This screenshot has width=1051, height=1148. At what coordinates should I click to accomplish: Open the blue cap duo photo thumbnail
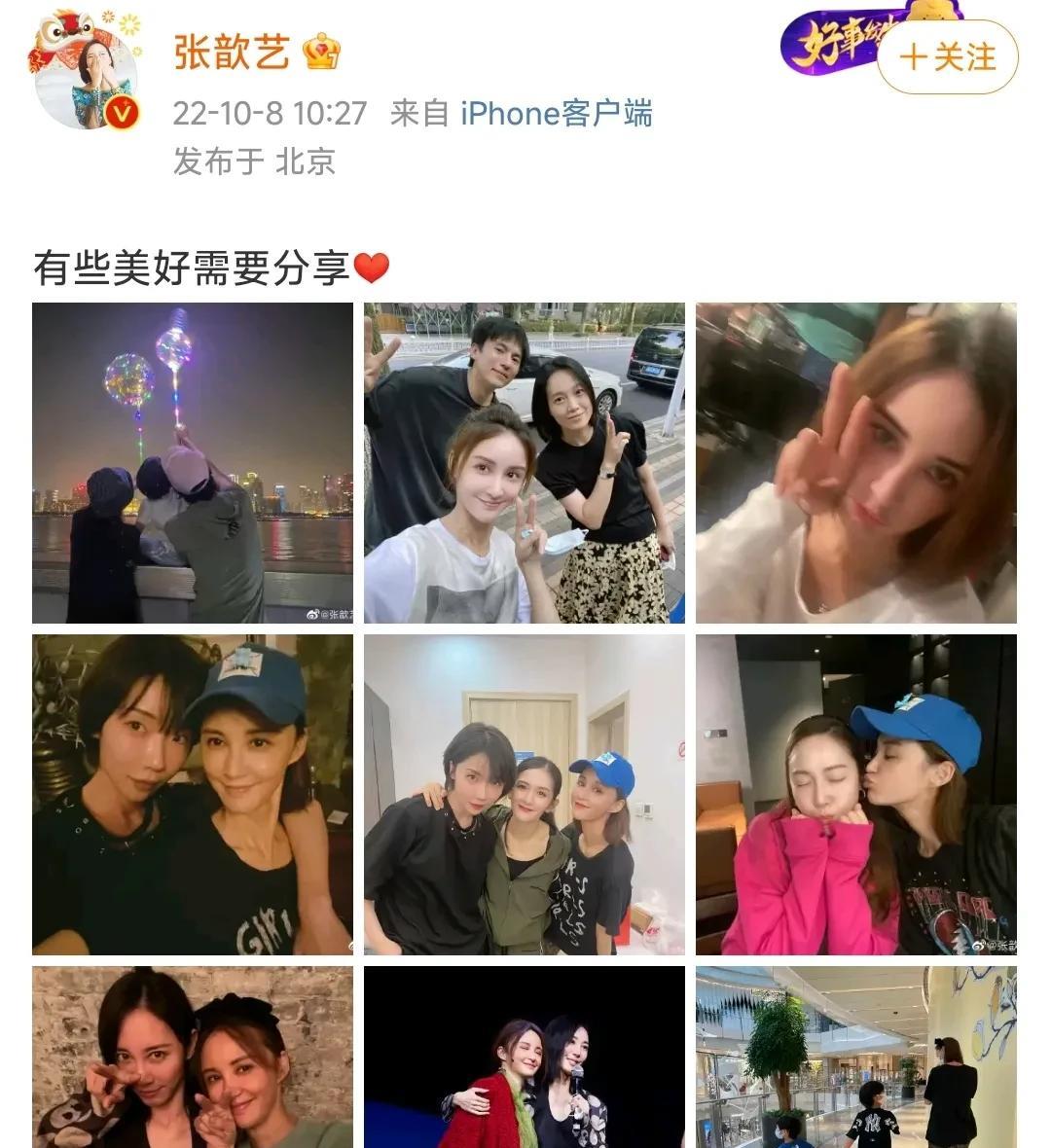(x=191, y=793)
